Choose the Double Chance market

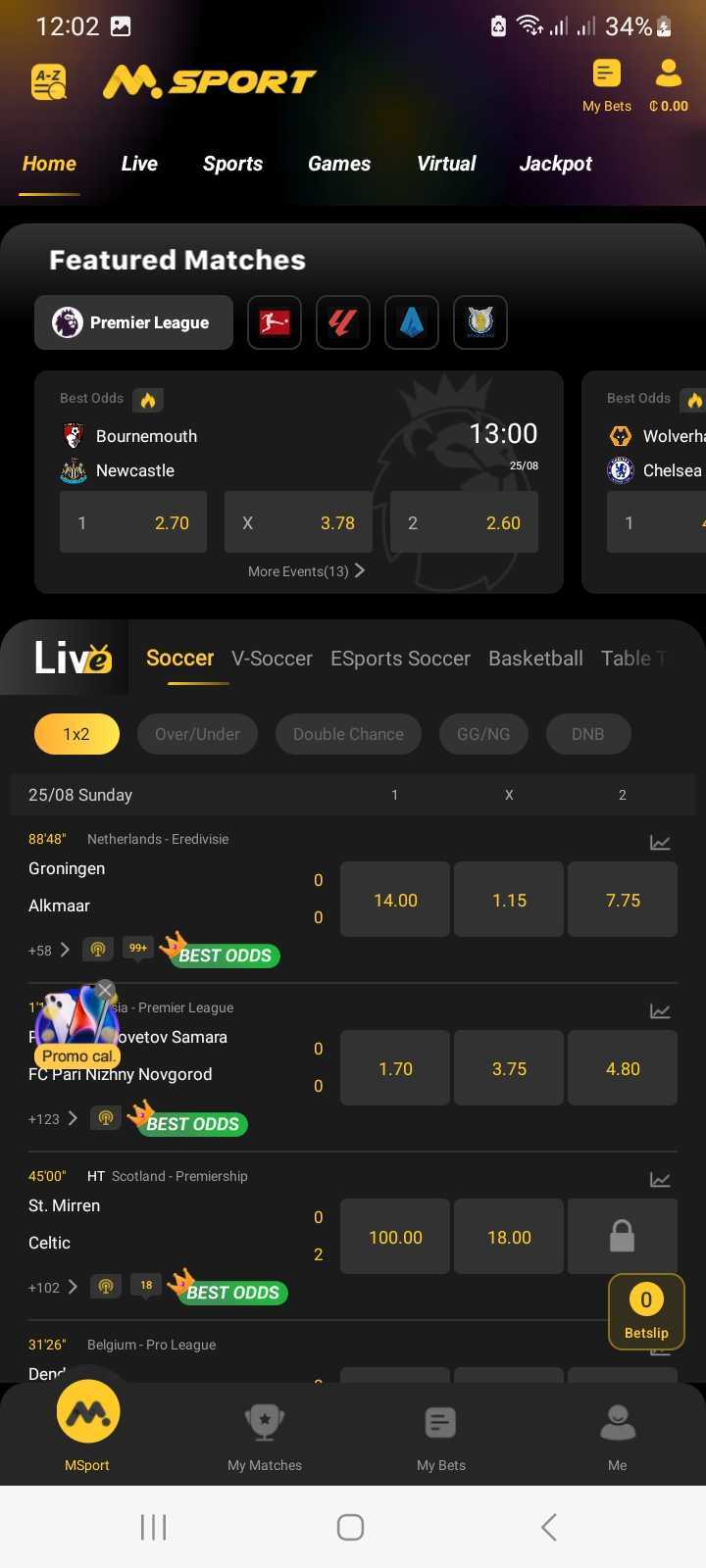(x=348, y=734)
